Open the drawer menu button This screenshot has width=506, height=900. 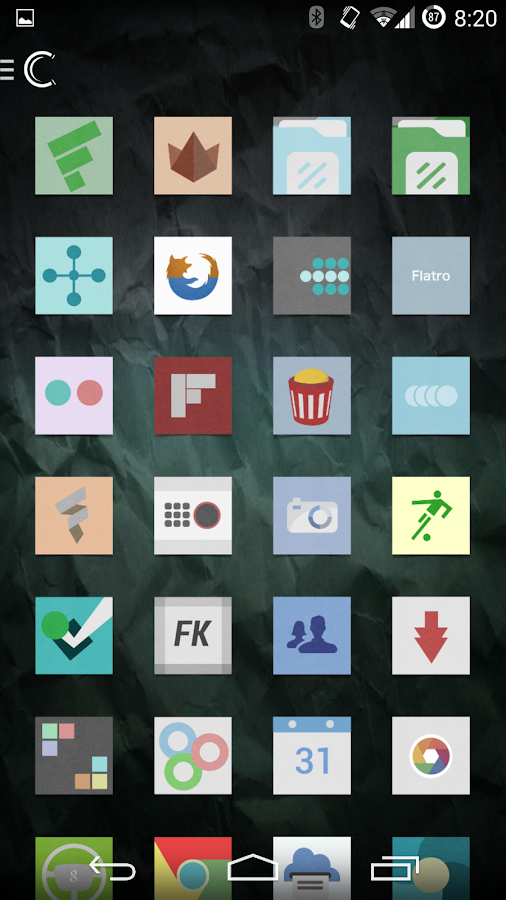pos(7,69)
